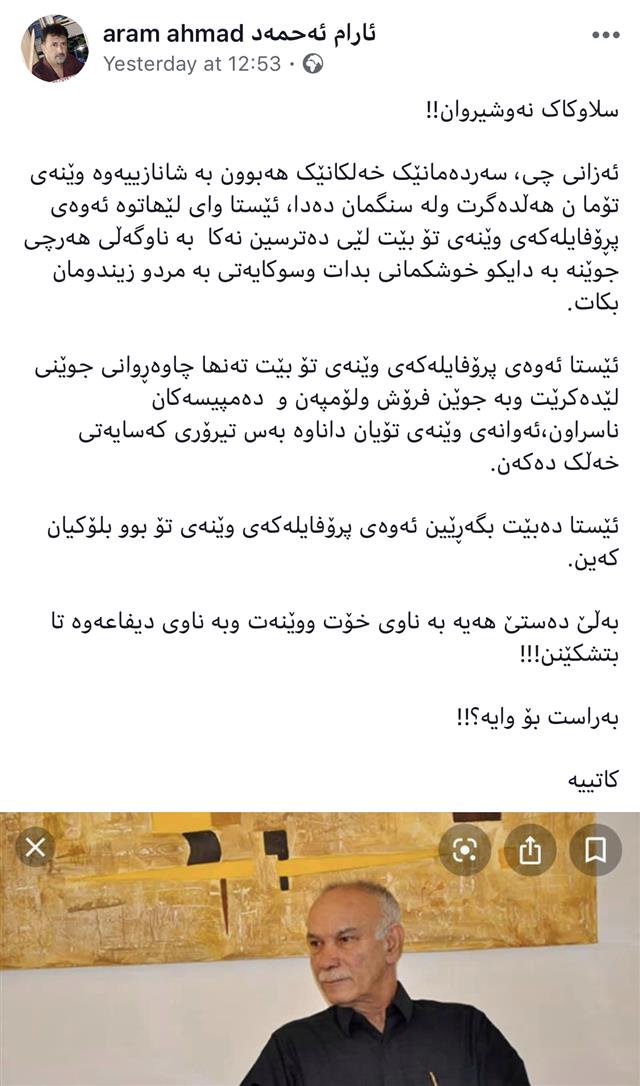Open aram ahmad's profile picture

point(54,48)
